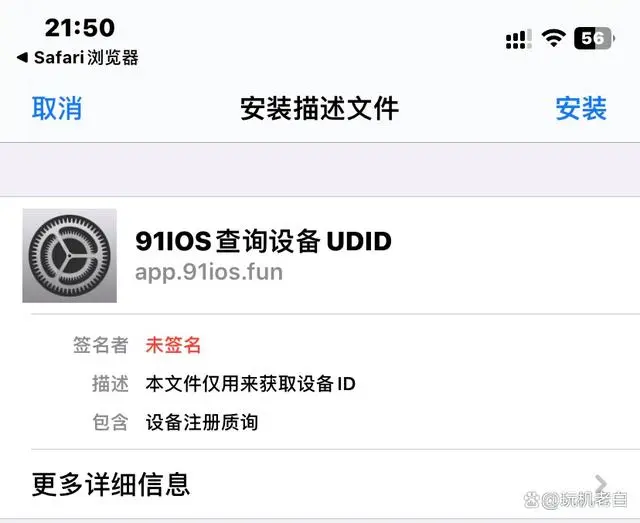This screenshot has width=640, height=523.
Task: Tap 安装 to install the profile
Action: (581, 108)
